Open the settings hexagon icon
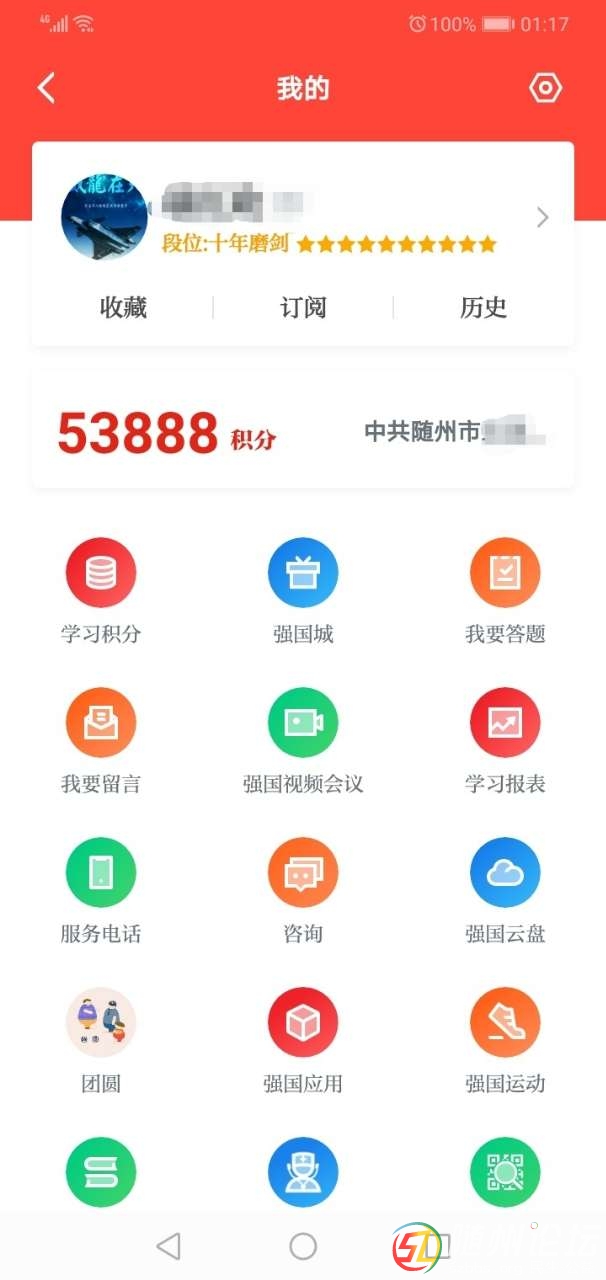The image size is (606, 1280). pyautogui.click(x=545, y=88)
